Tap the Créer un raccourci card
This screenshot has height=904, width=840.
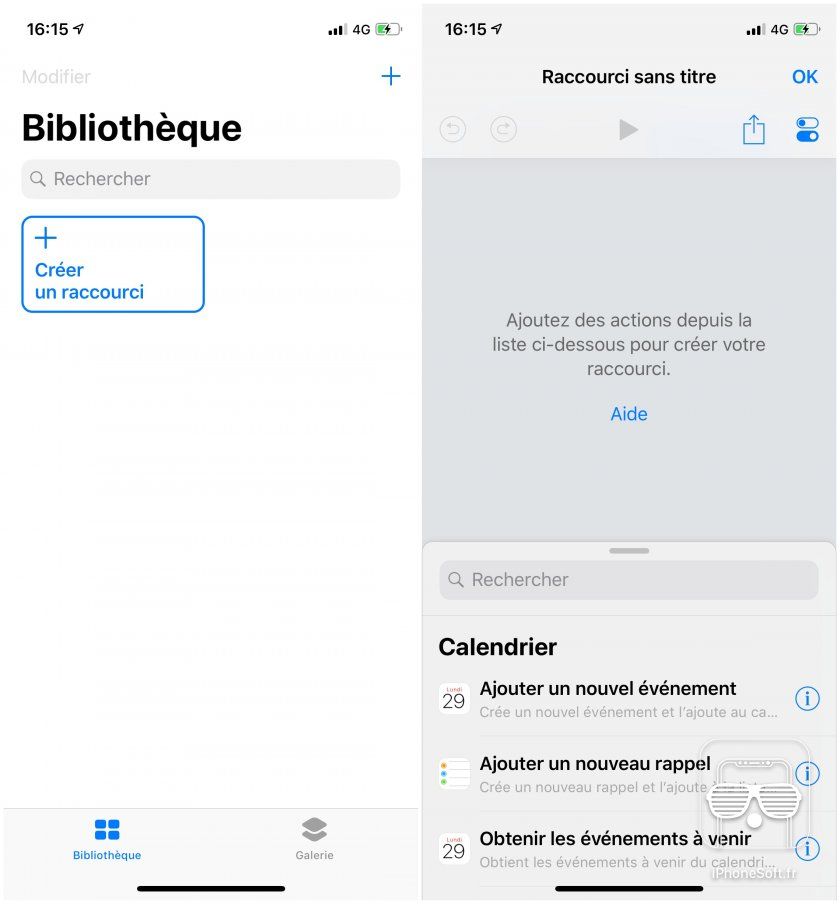click(x=113, y=265)
